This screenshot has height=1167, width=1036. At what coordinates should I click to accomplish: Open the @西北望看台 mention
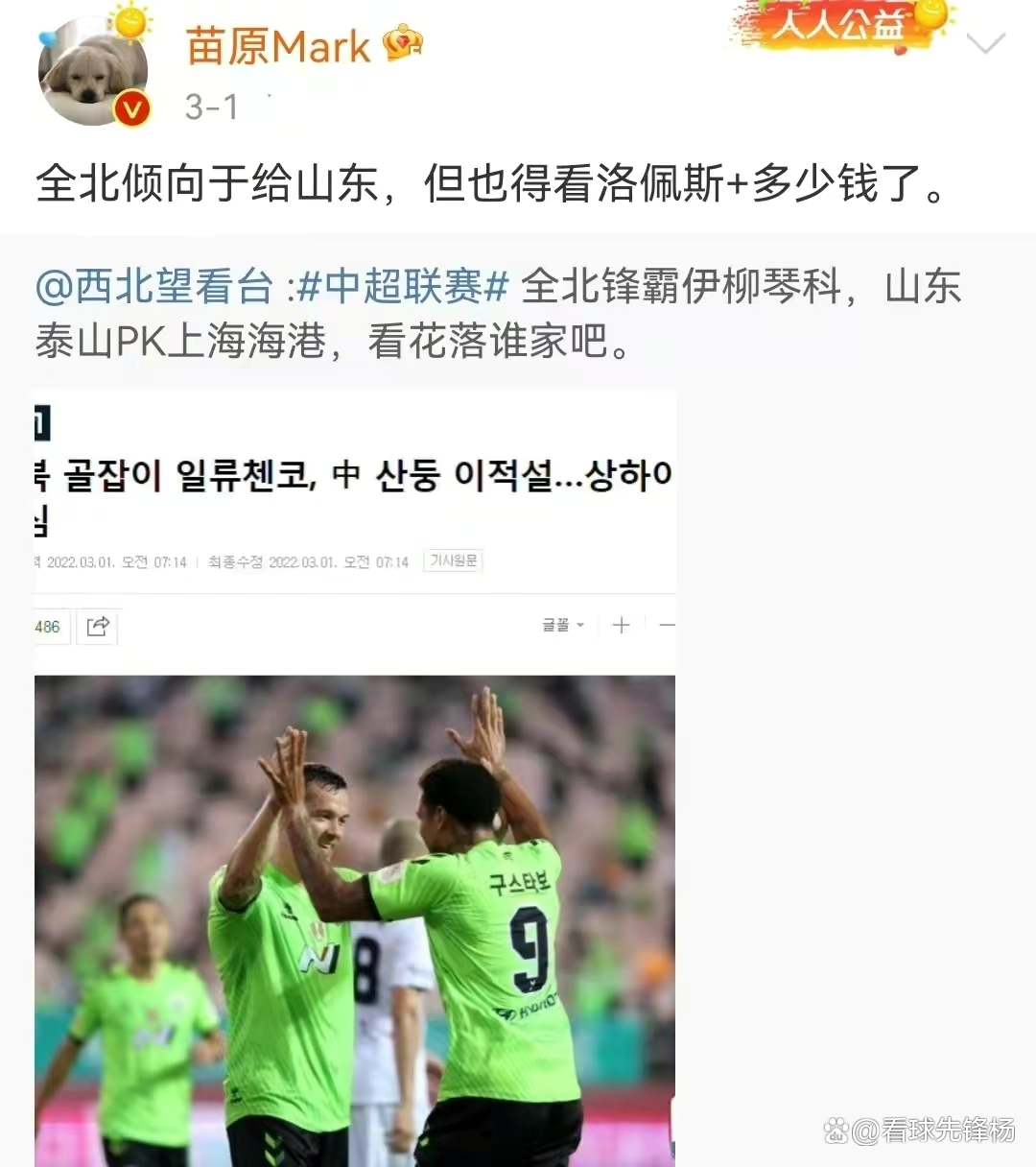tap(154, 287)
